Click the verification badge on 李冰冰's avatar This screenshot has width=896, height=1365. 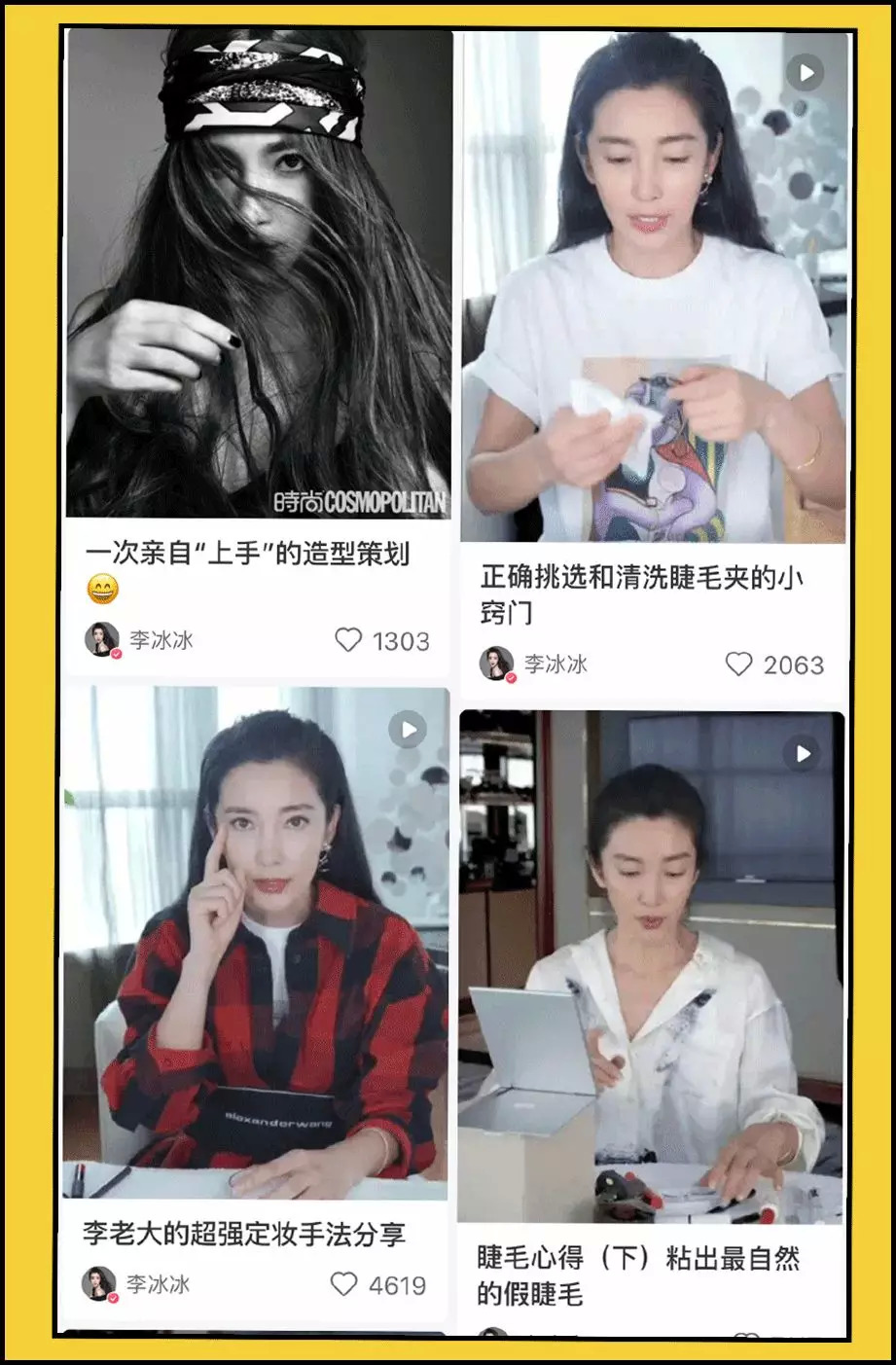(x=116, y=655)
